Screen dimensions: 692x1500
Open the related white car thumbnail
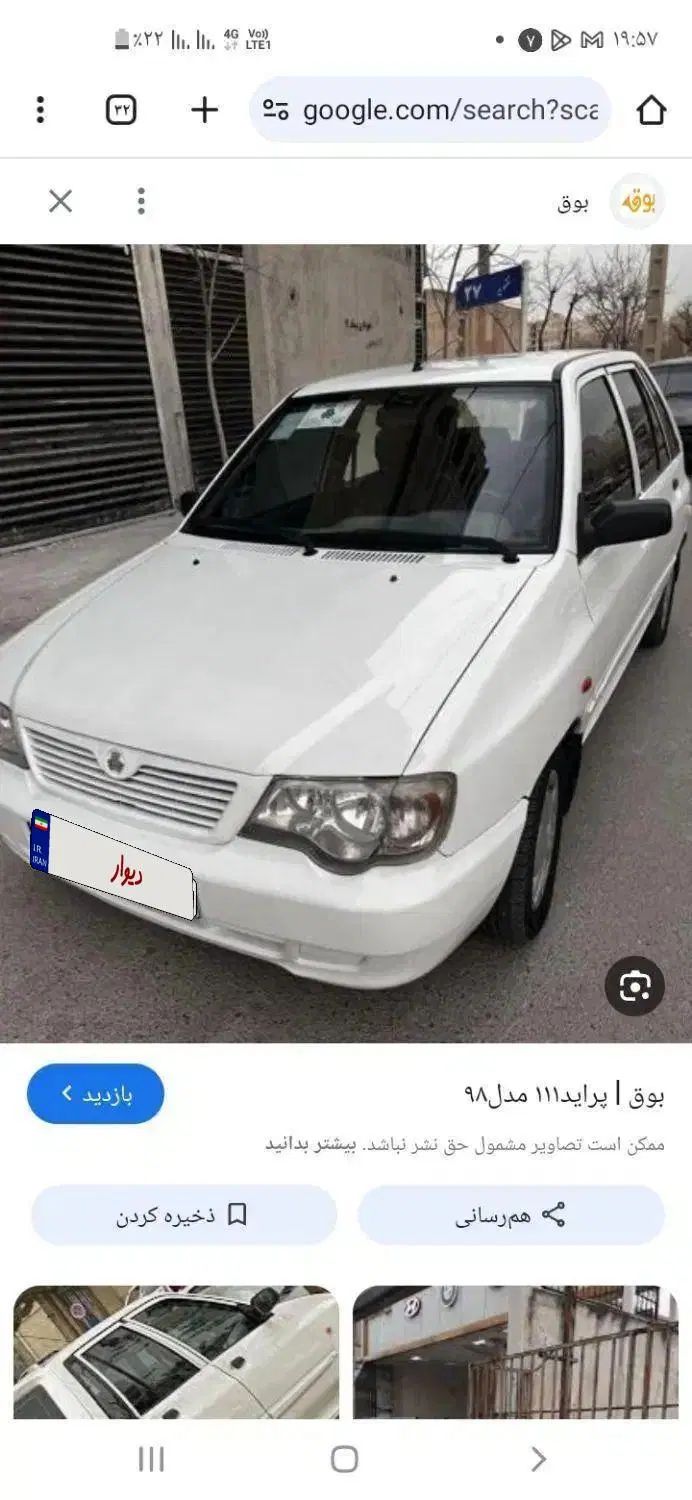[176, 1352]
